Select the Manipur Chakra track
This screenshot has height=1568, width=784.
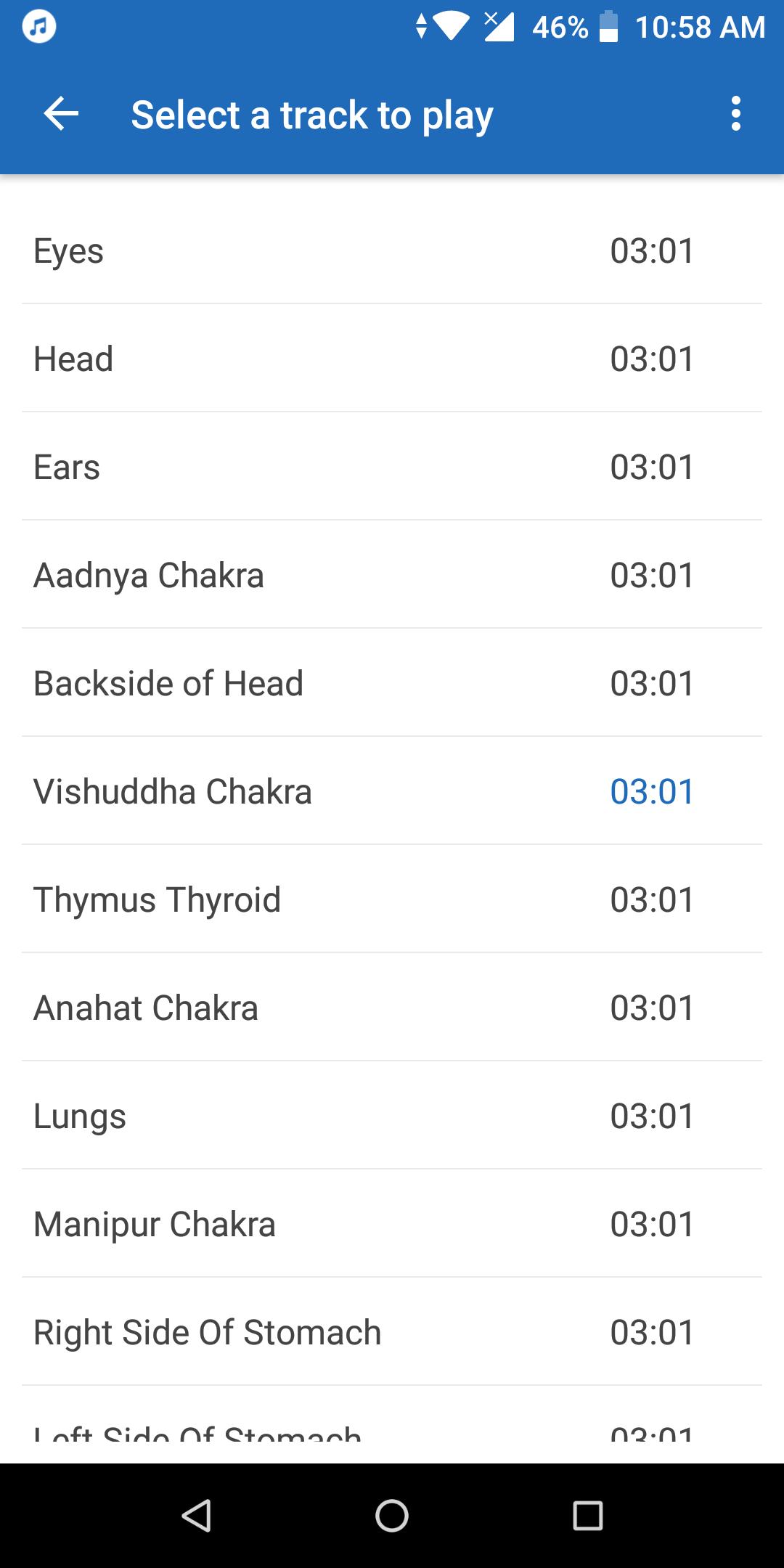392,1223
